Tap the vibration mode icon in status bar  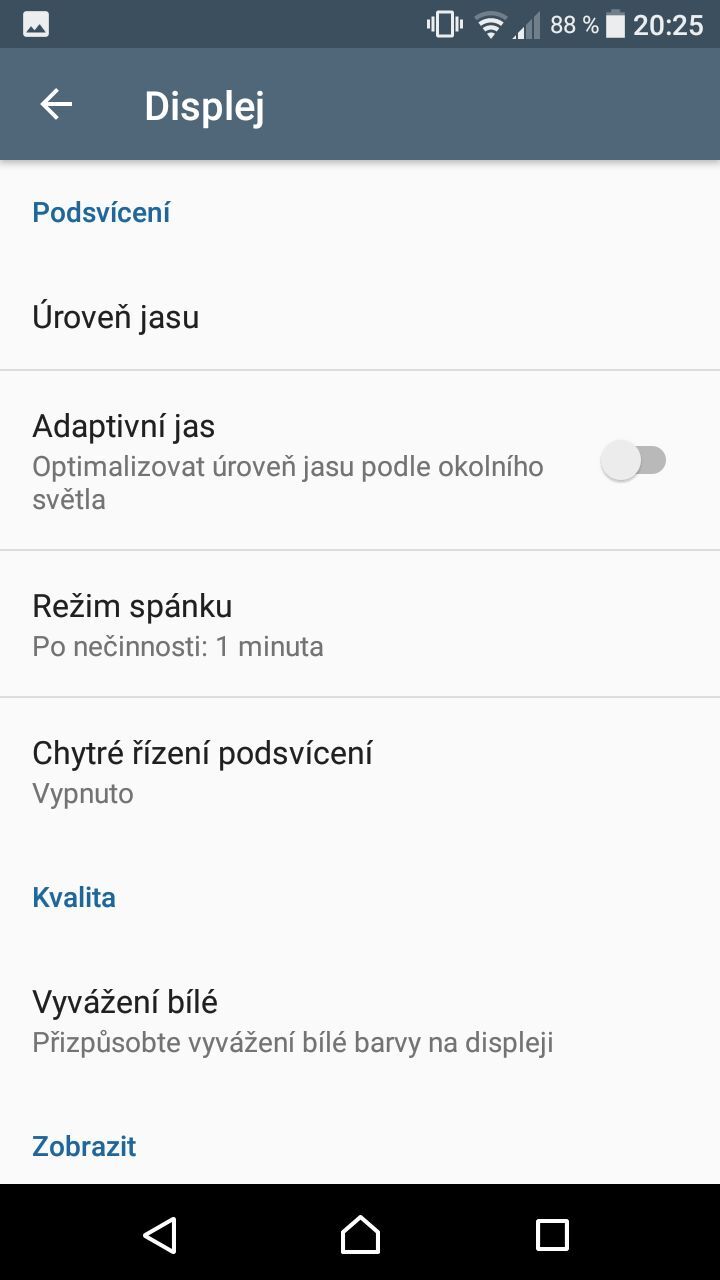(442, 23)
